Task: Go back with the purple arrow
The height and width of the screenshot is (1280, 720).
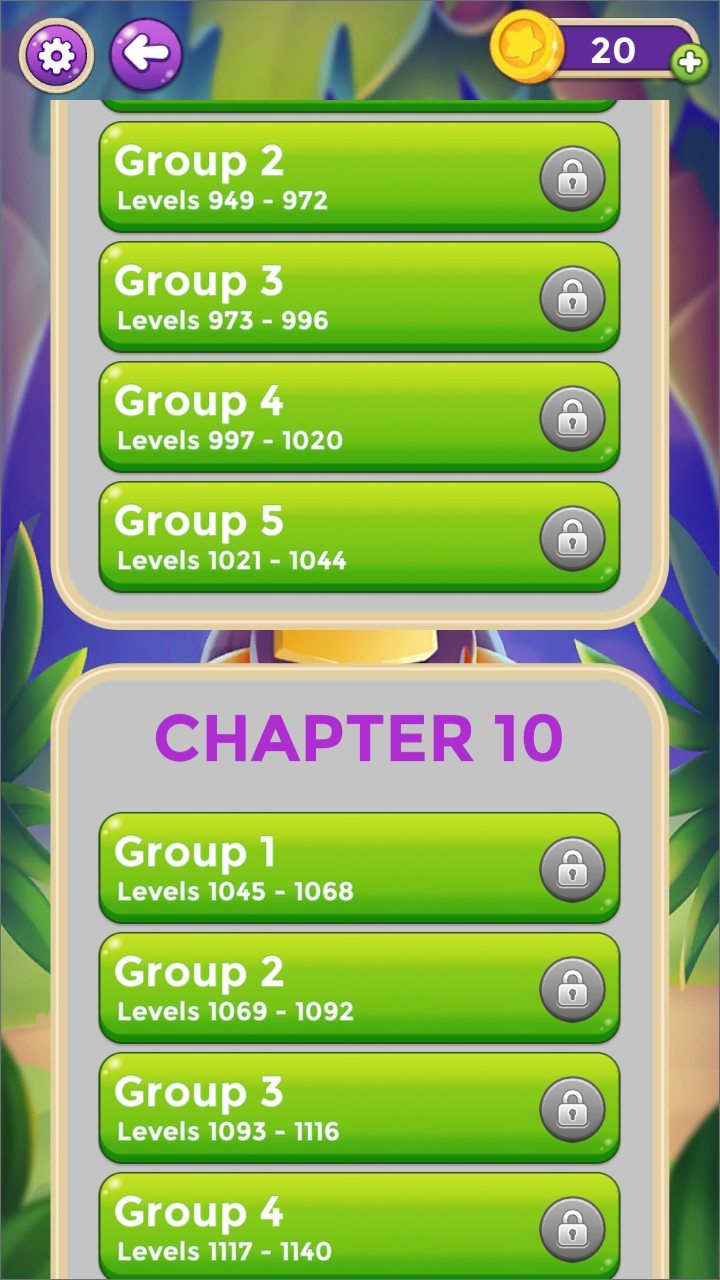Action: 146,55
